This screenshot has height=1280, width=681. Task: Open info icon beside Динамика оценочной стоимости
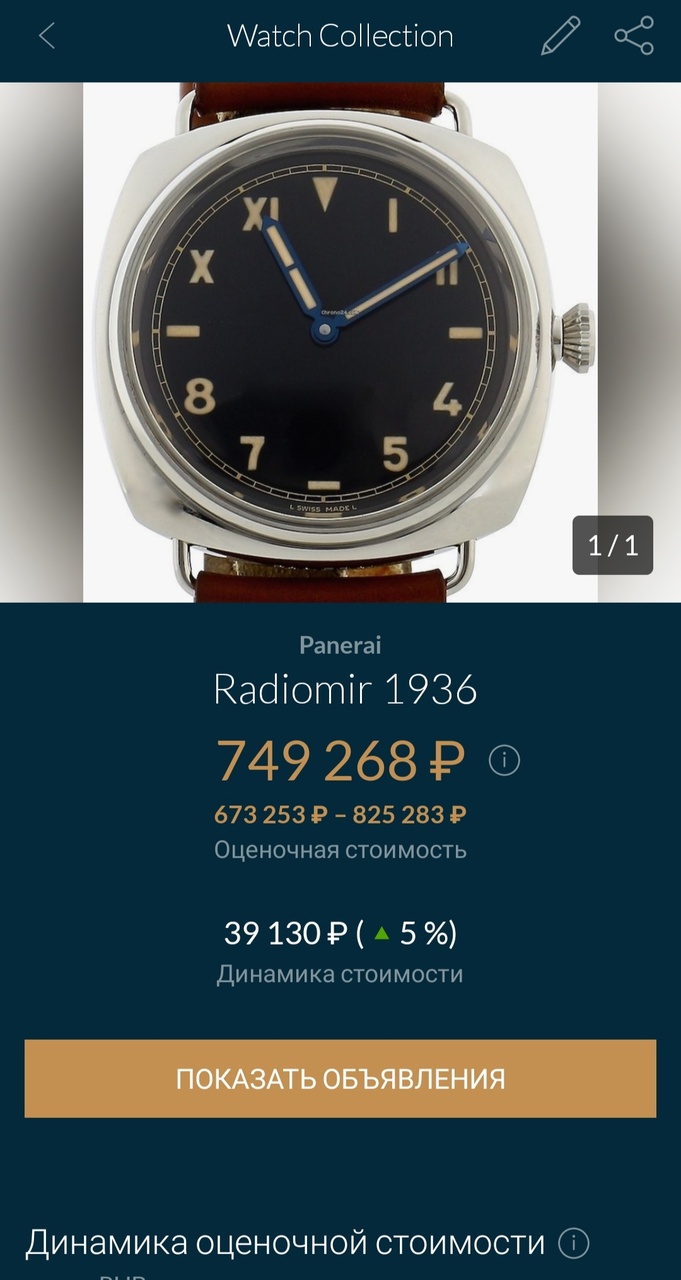pyautogui.click(x=573, y=1244)
